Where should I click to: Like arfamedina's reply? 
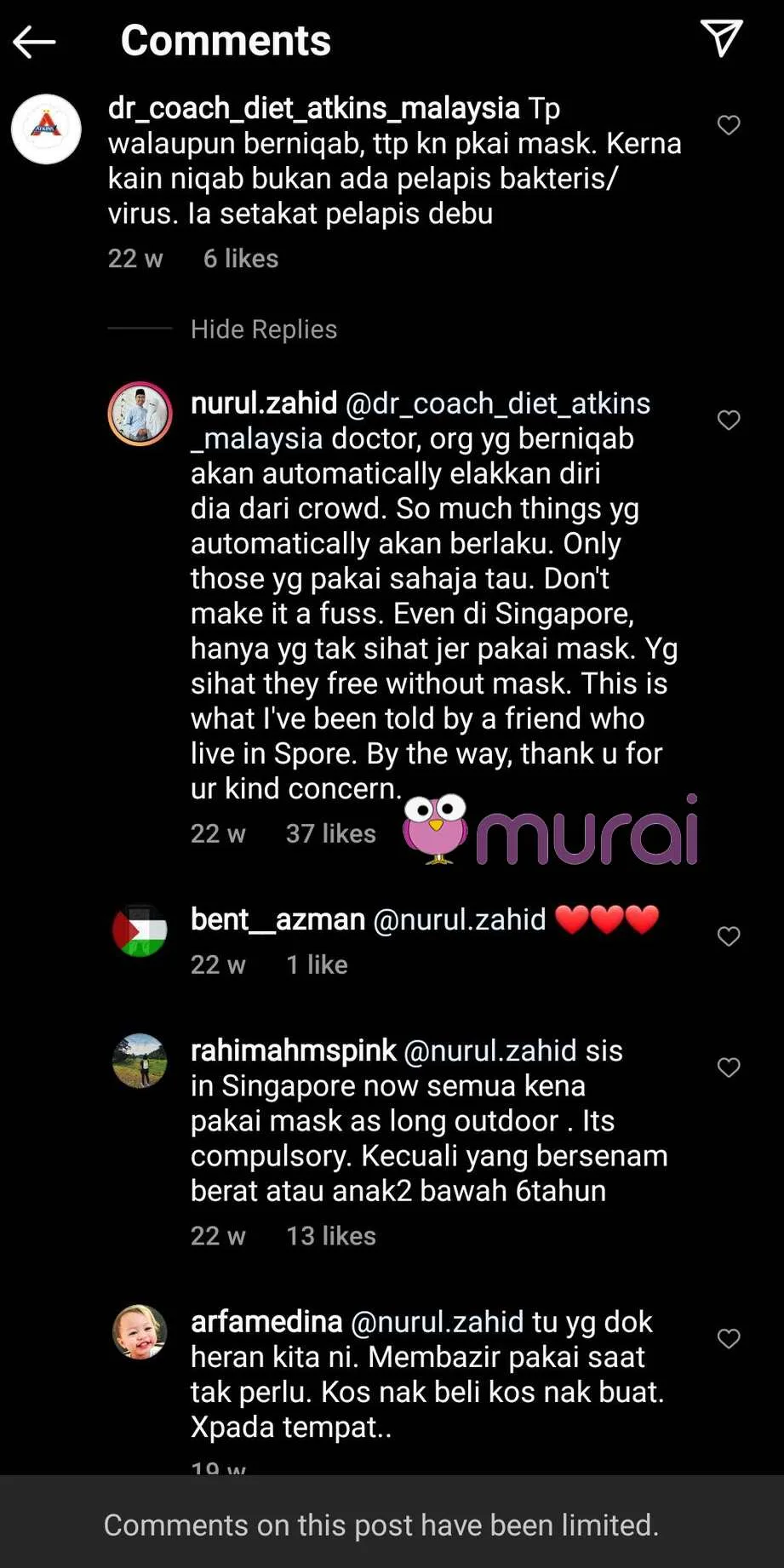(x=729, y=1338)
